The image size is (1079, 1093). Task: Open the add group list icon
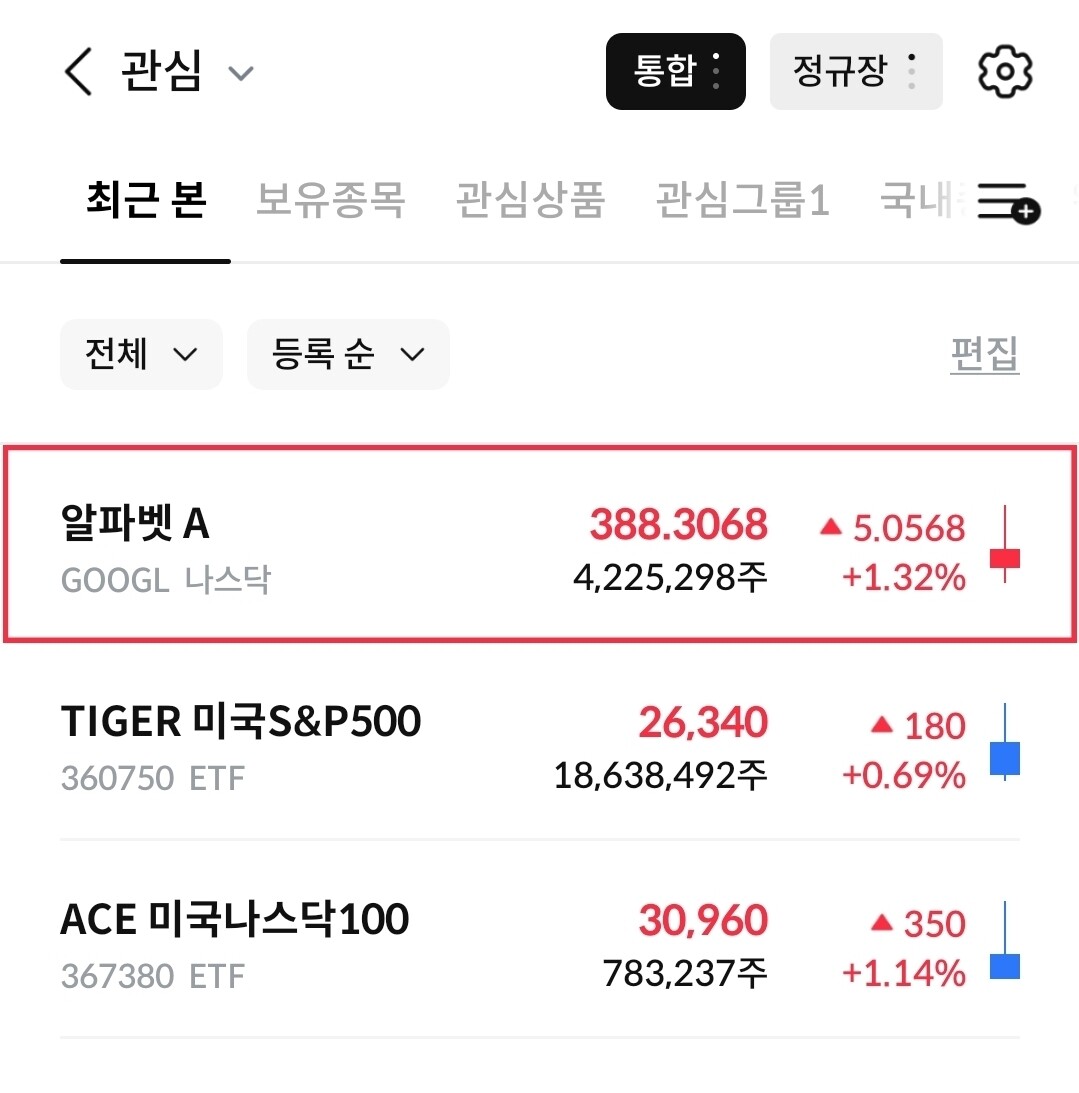click(x=1008, y=203)
